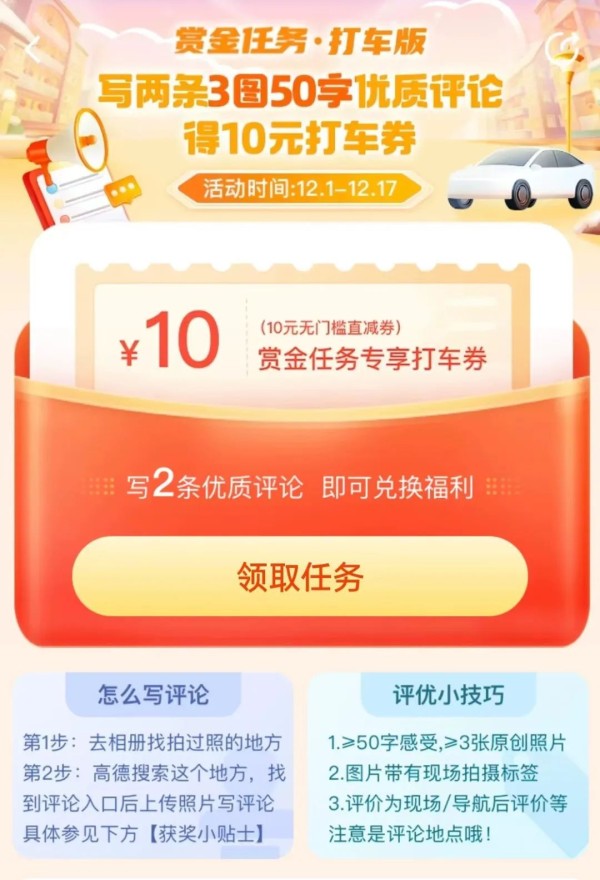Go back using the top-left arrow
The width and height of the screenshot is (600, 880).
tap(32, 47)
